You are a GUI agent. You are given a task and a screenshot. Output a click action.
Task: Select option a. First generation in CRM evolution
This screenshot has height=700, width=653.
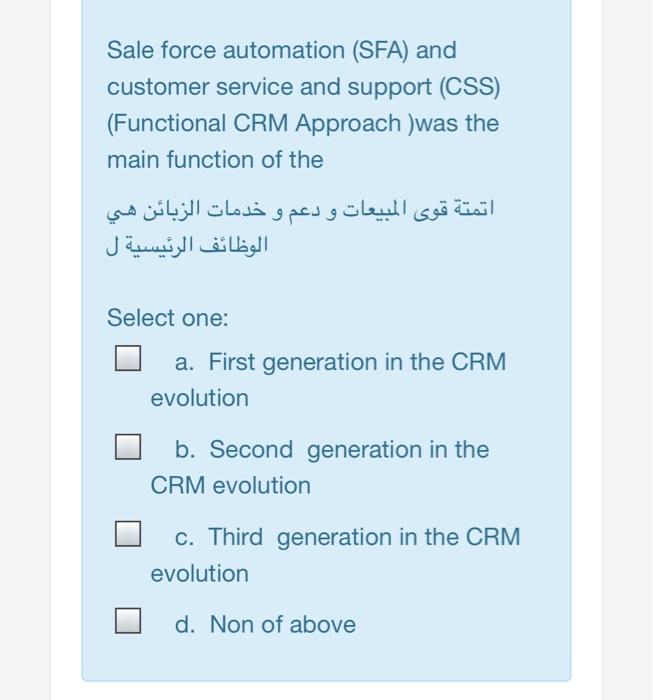tap(126, 360)
